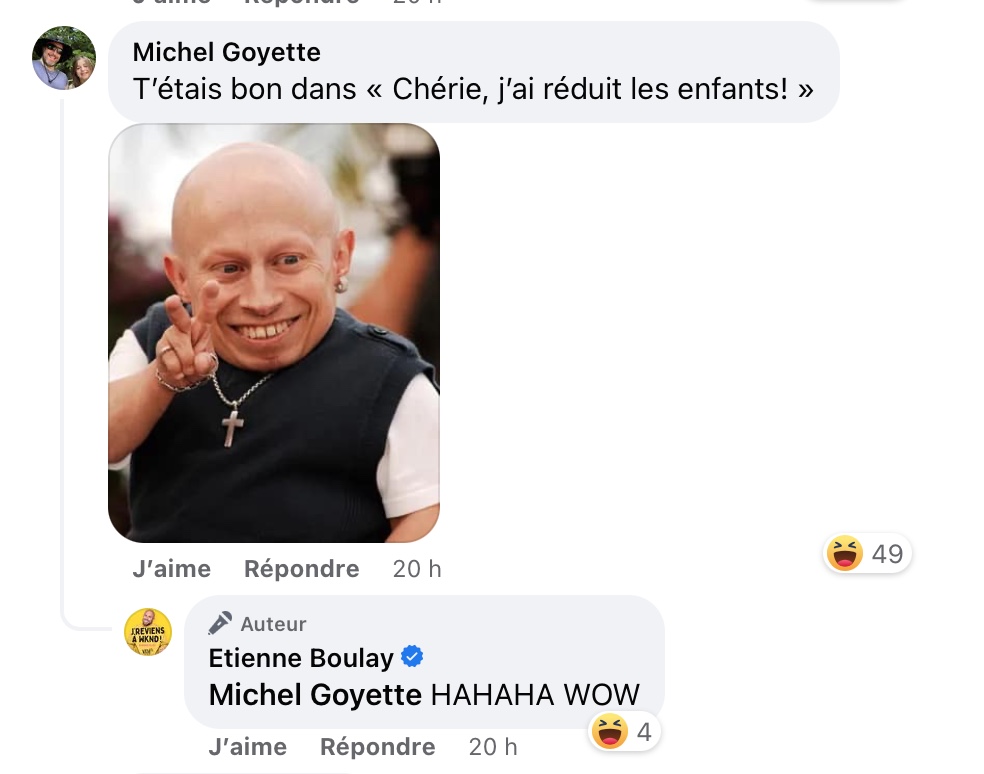View the 49 reactions on Michel's comment
This screenshot has height=774, width=984.
point(867,553)
